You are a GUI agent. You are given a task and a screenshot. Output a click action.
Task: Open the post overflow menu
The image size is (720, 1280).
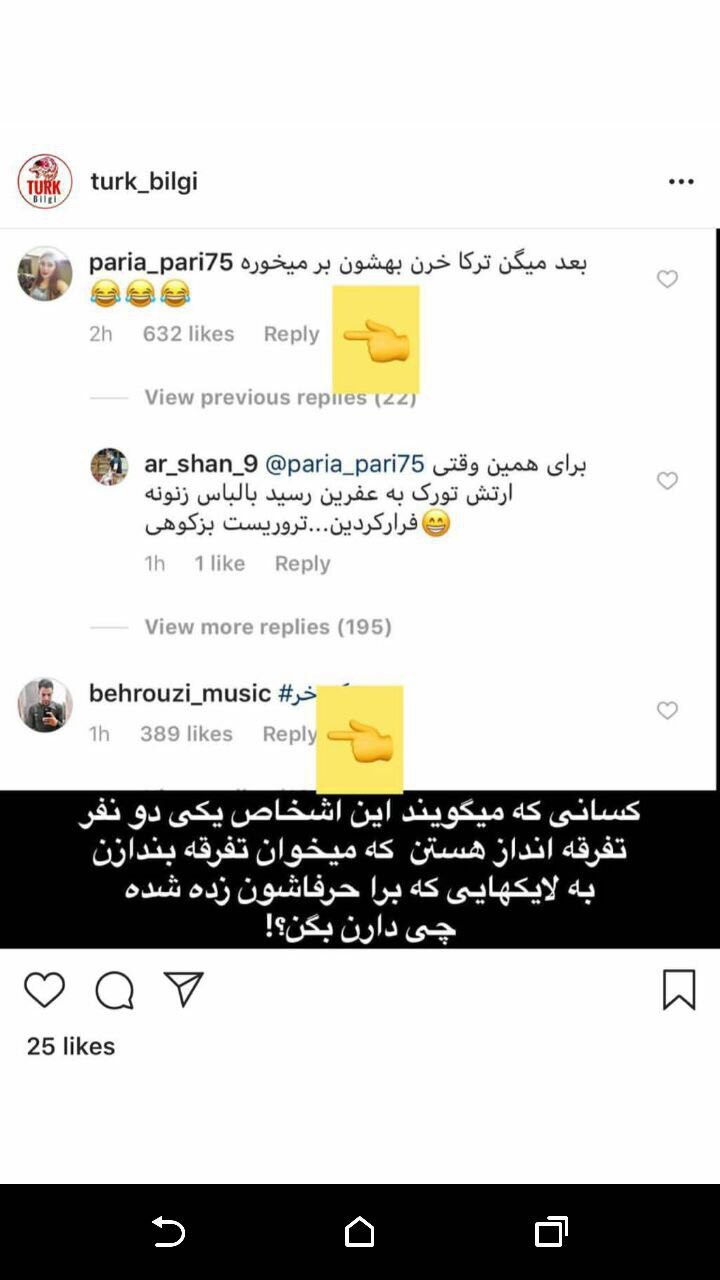[x=681, y=182]
